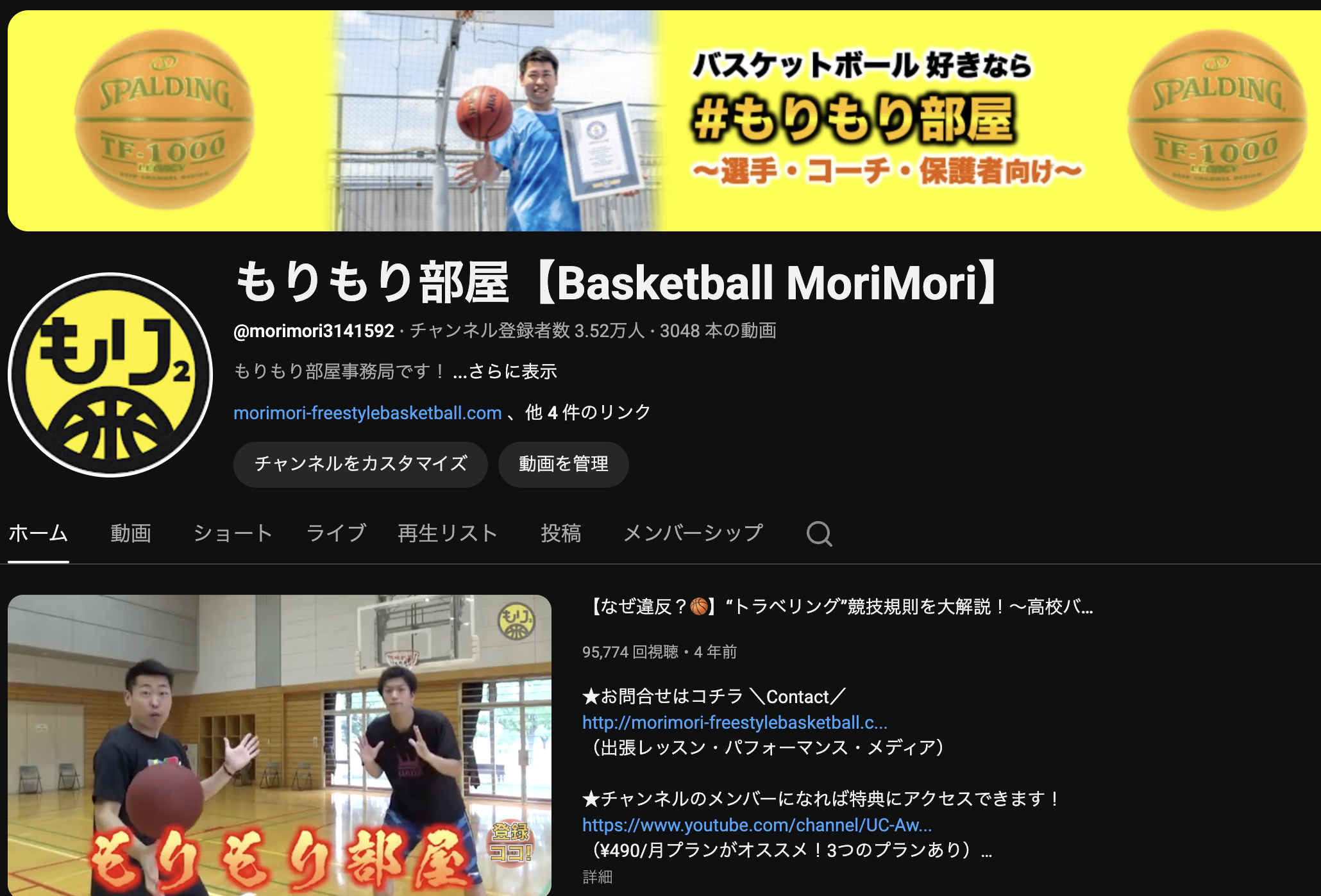The image size is (1321, 896).
Task: Open the ライブ tab
Action: (336, 533)
